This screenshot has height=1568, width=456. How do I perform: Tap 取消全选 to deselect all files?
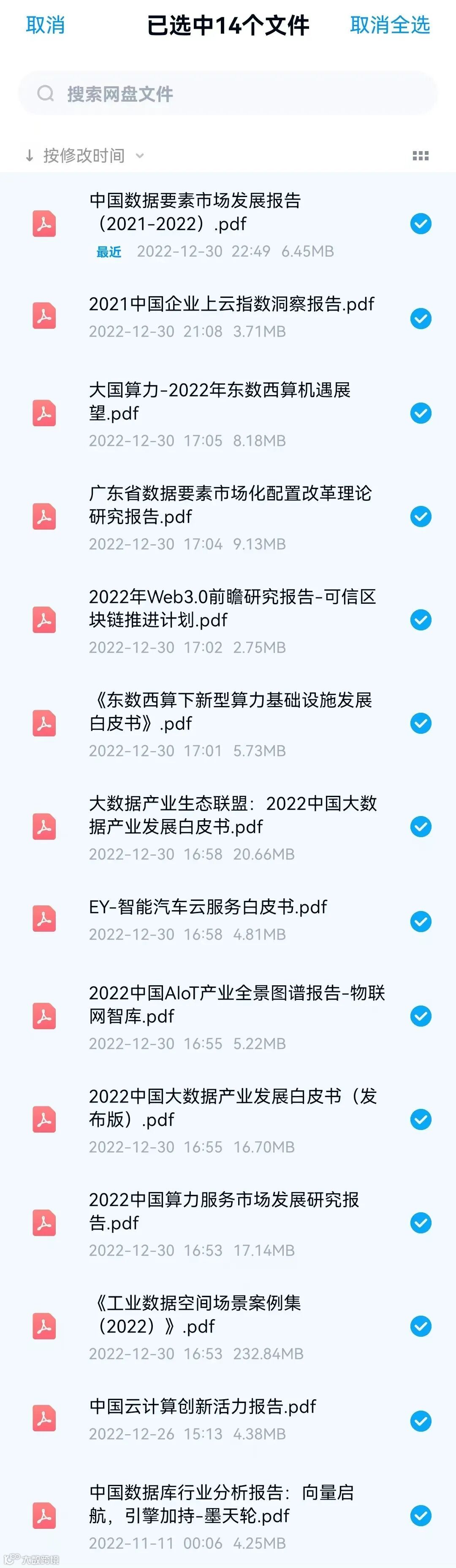(390, 25)
